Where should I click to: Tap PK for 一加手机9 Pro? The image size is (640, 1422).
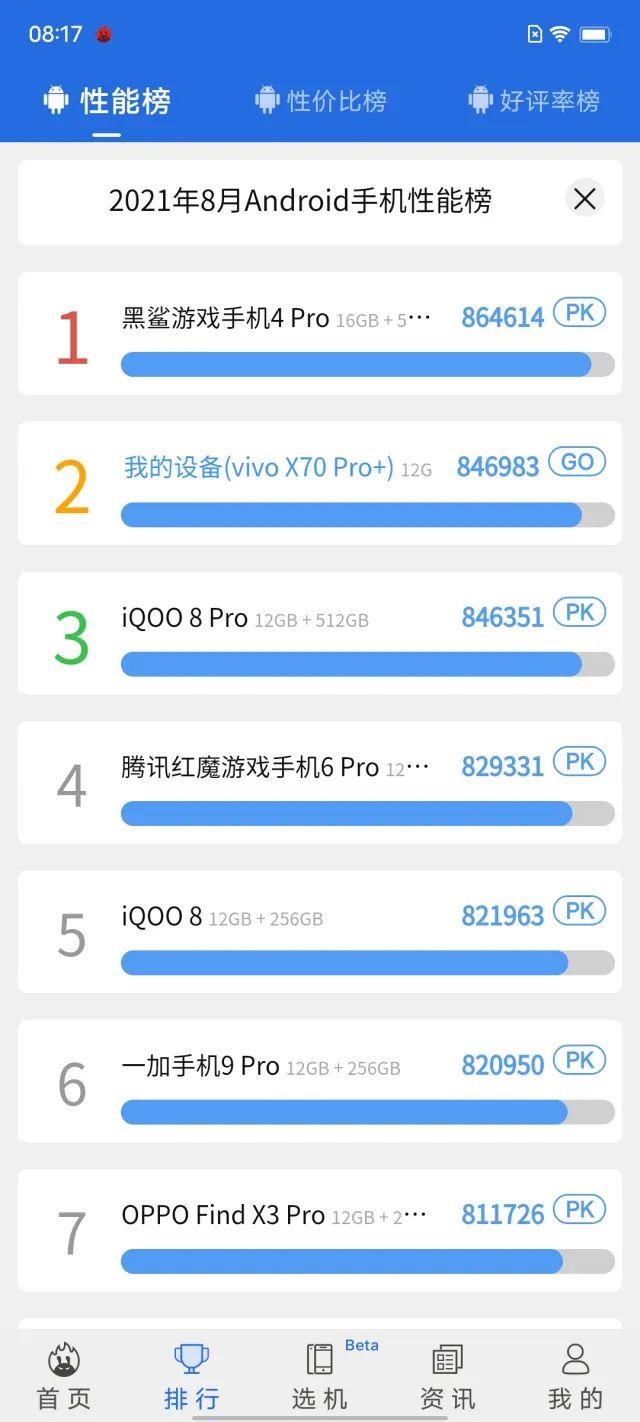[580, 1060]
